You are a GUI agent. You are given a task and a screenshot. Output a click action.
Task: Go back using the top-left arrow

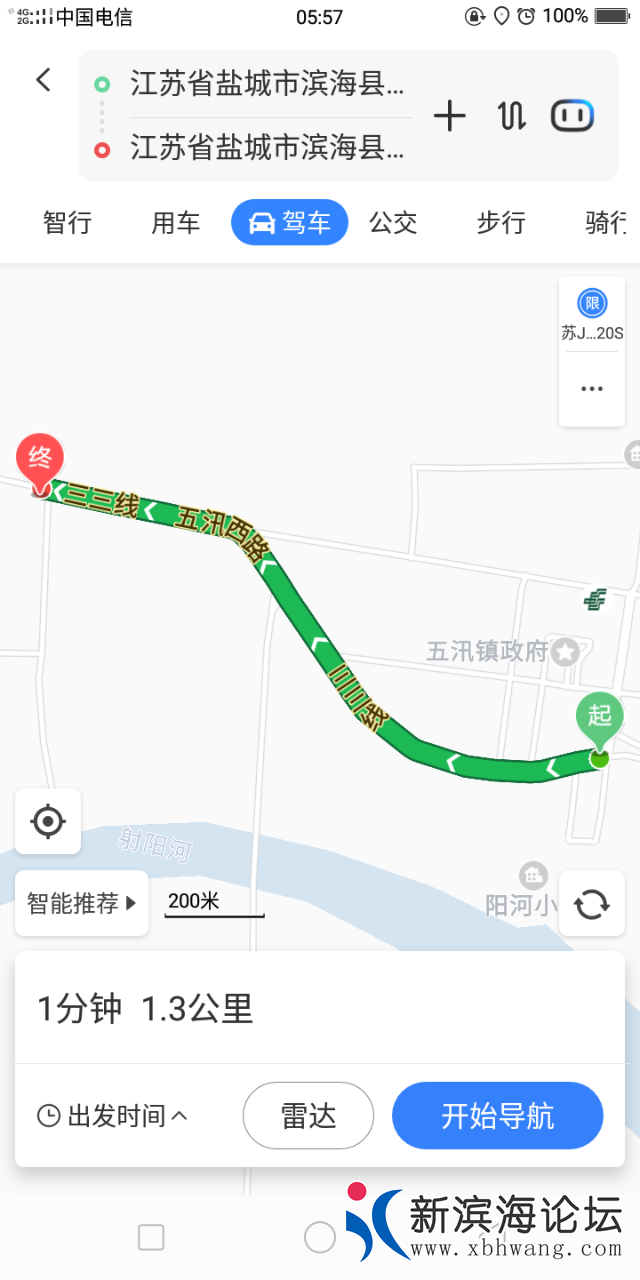click(x=43, y=80)
